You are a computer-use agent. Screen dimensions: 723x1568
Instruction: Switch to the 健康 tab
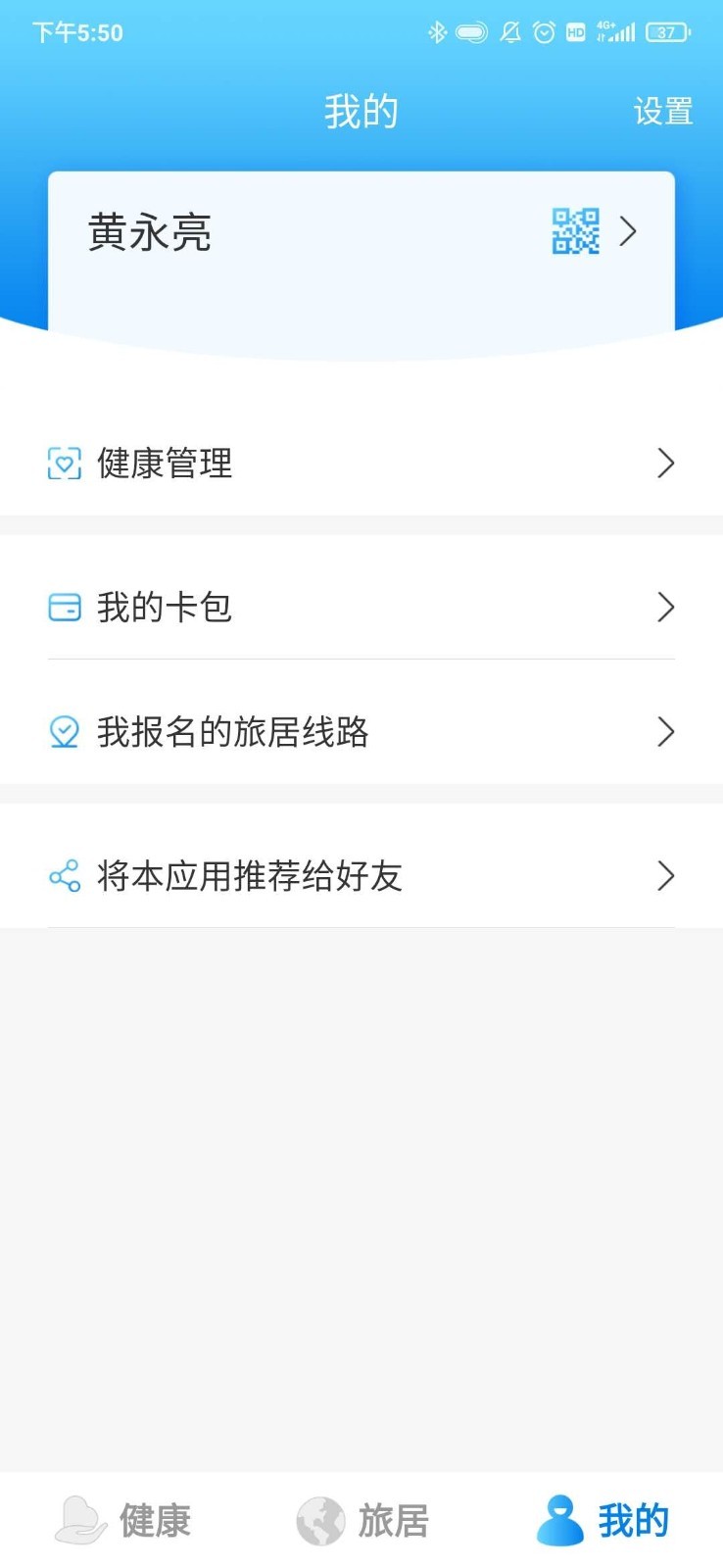pyautogui.click(x=122, y=1520)
